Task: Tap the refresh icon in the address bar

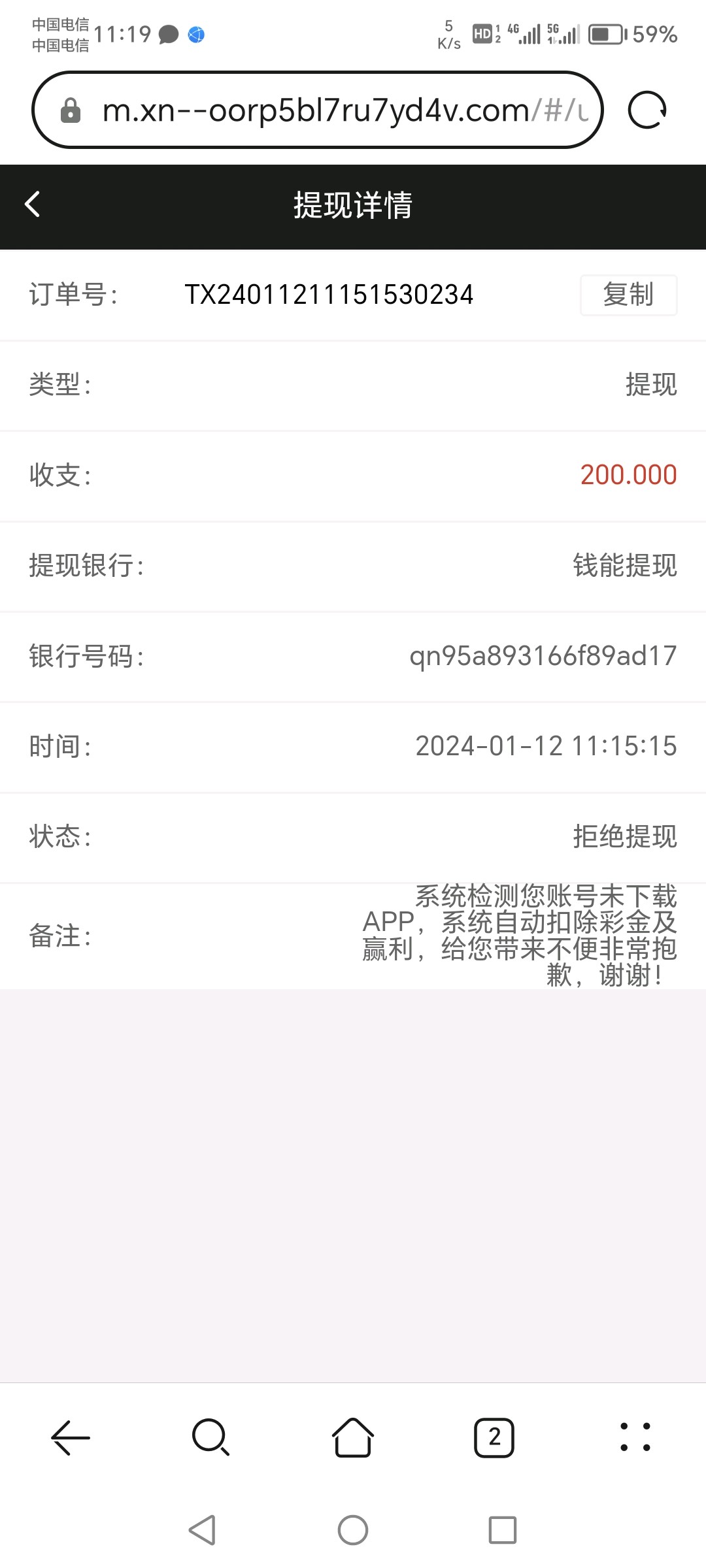Action: [x=647, y=110]
